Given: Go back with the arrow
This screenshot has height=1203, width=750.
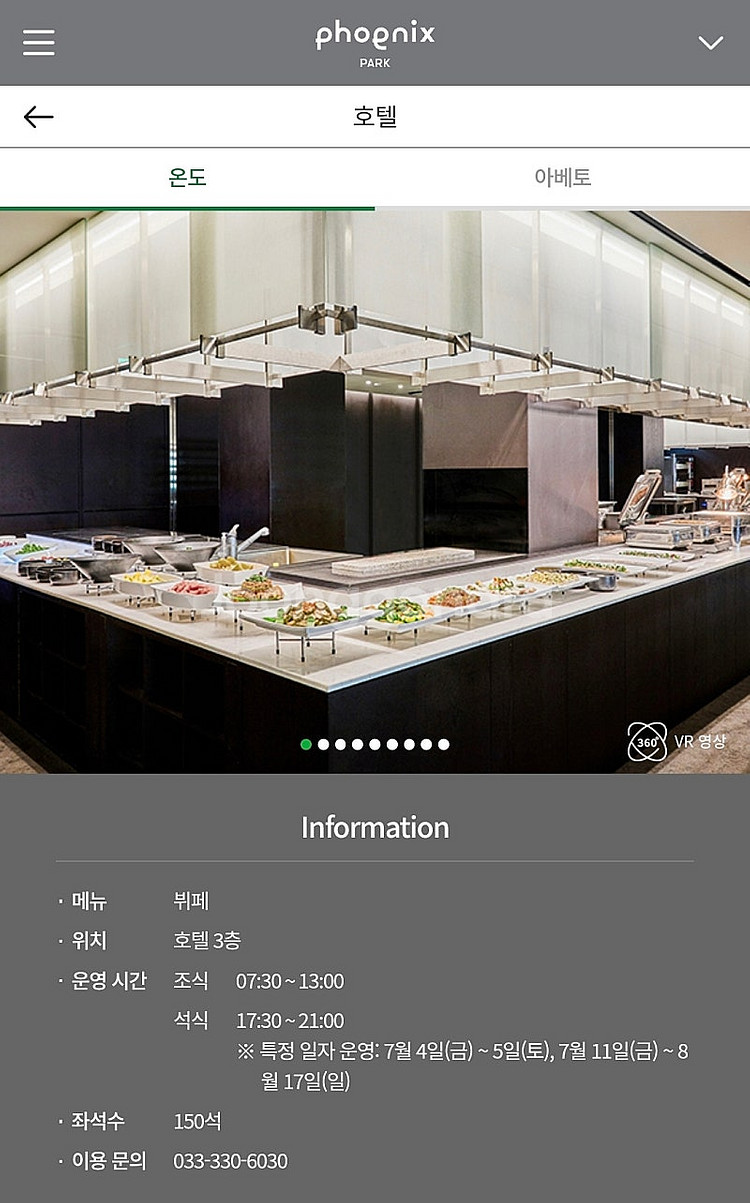Looking at the screenshot, I should tap(39, 117).
